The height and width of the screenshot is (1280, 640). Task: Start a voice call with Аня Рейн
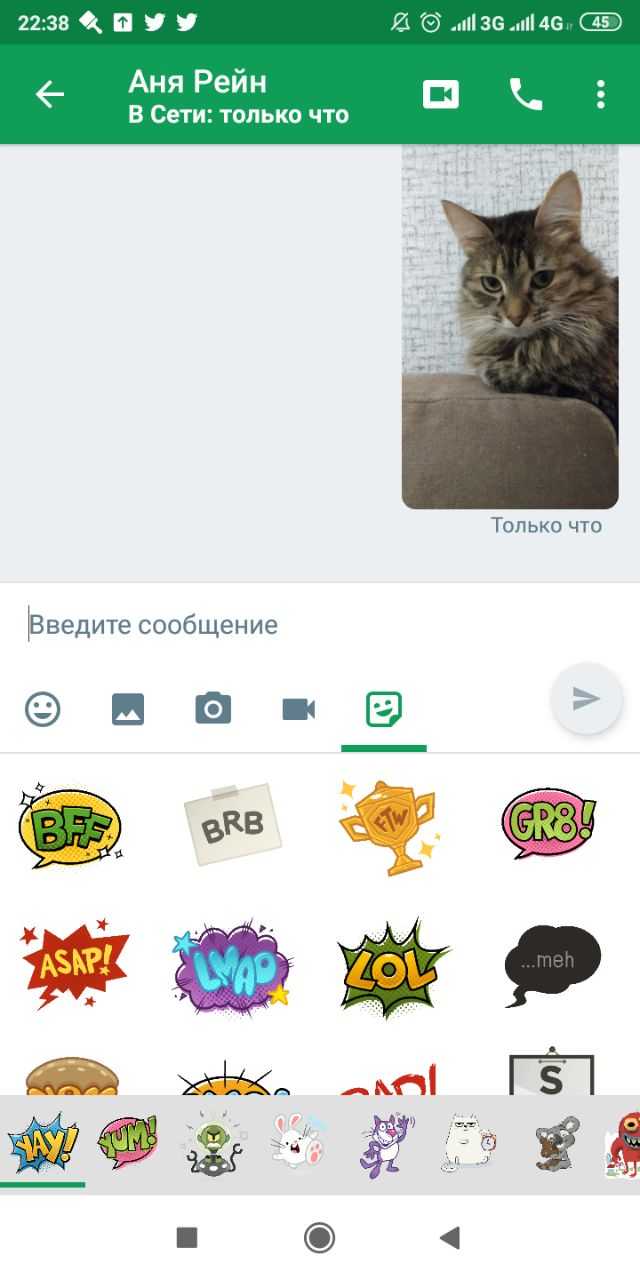(525, 94)
